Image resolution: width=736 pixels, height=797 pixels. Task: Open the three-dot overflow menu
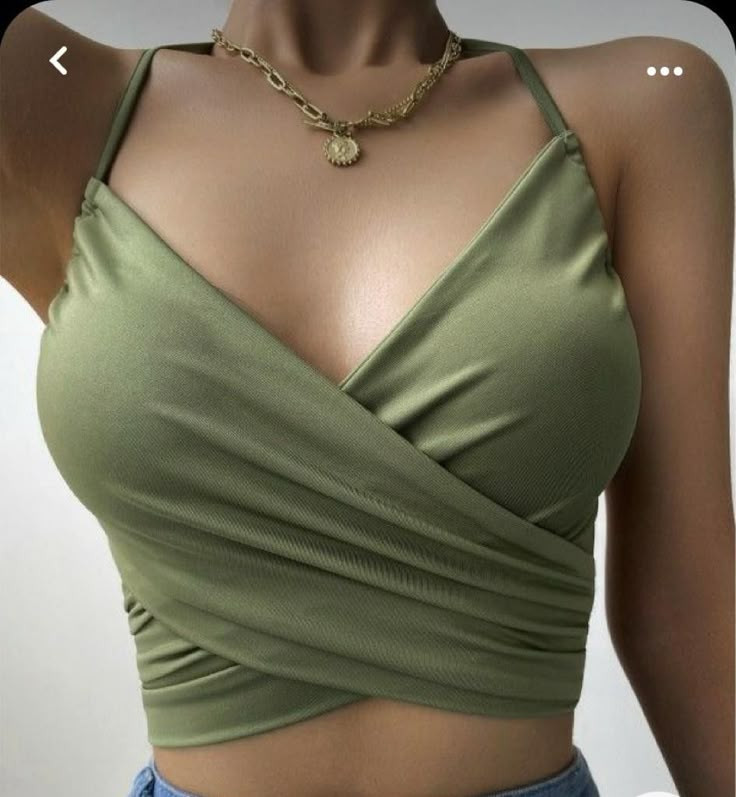pyautogui.click(x=664, y=71)
